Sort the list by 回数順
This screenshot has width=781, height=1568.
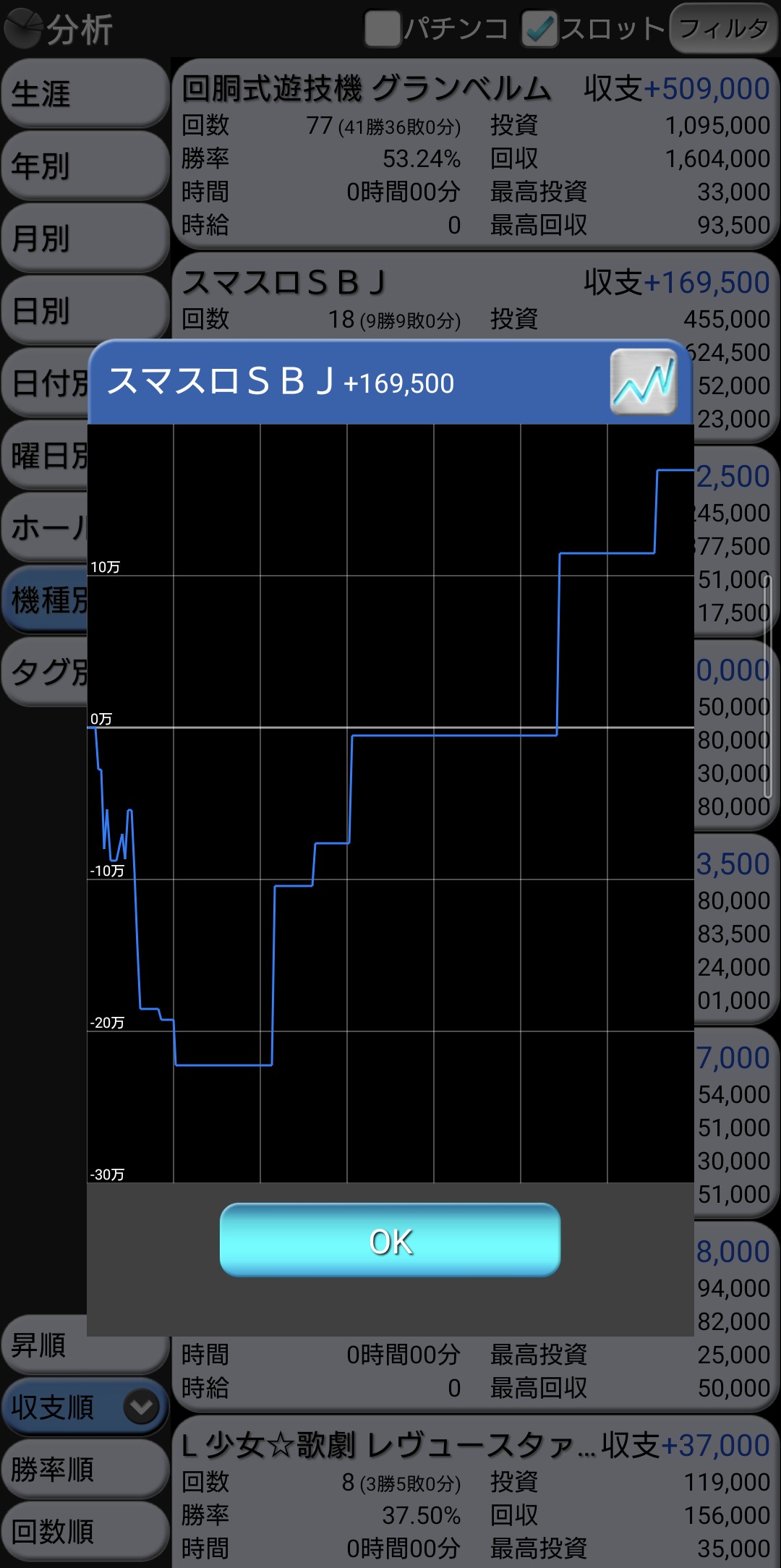(x=85, y=1531)
